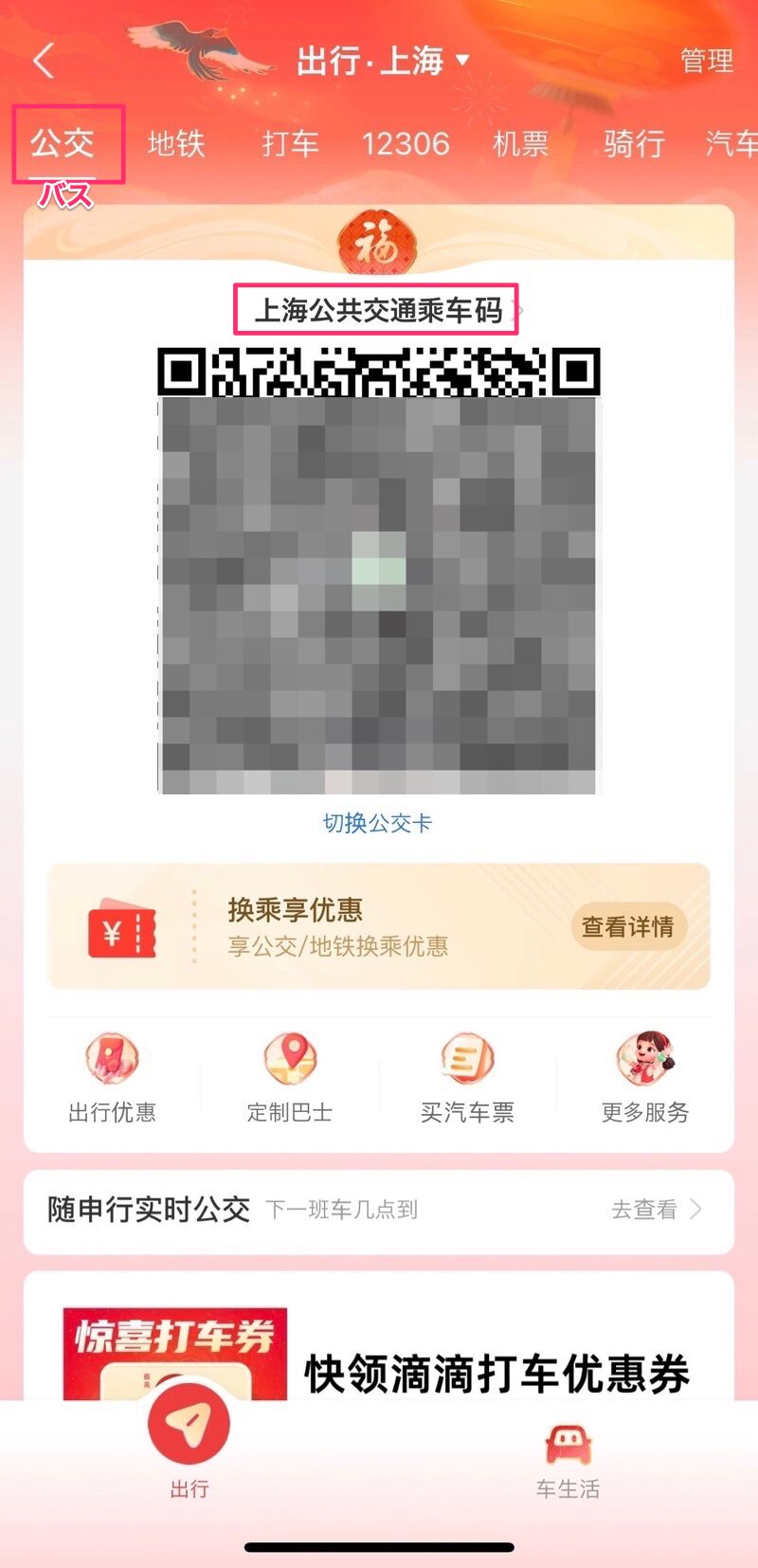Screen dimensions: 758x1568
Task: Switch to the 公交 tab
Action: click(63, 144)
